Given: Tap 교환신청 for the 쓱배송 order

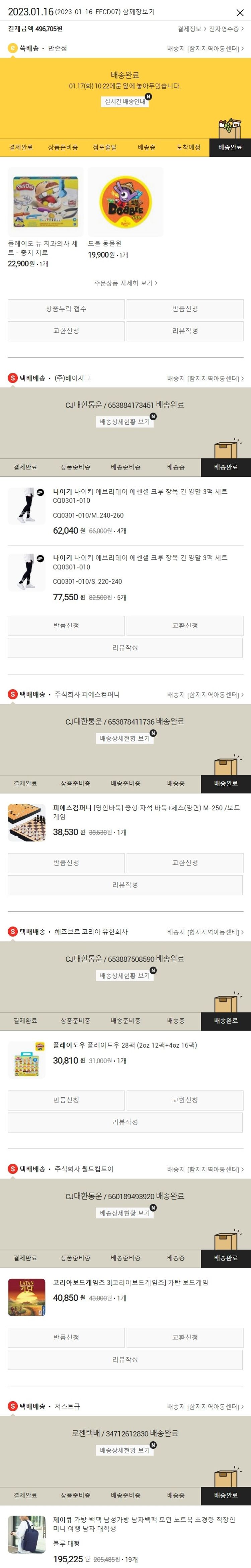Looking at the screenshot, I should (66, 330).
